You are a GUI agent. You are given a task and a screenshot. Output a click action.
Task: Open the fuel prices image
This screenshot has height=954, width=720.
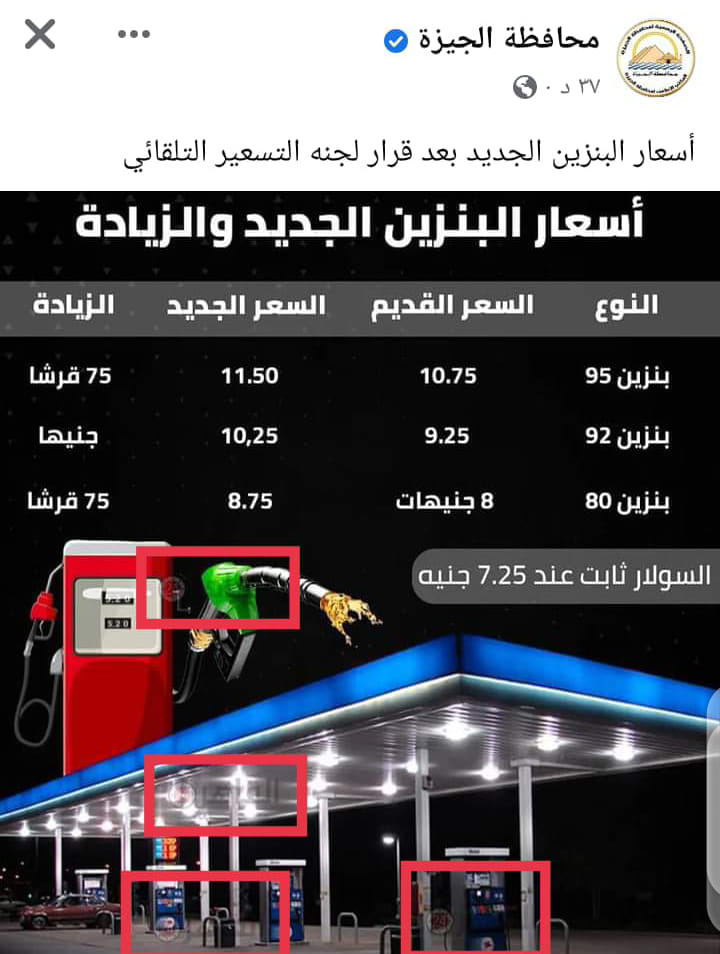[360, 570]
